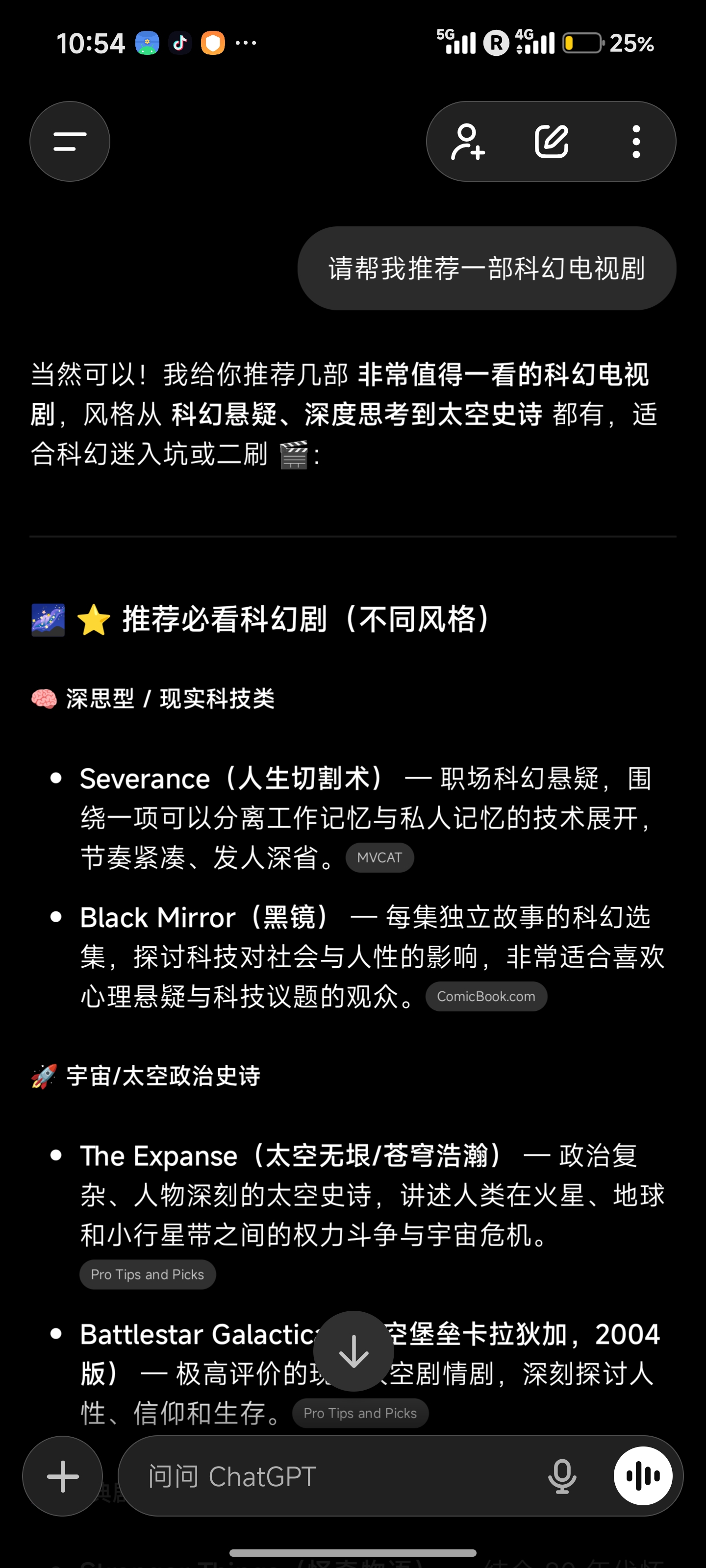This screenshot has width=706, height=1568.
Task: Select the user's 科幻电视剧 message bubble
Action: coord(485,268)
